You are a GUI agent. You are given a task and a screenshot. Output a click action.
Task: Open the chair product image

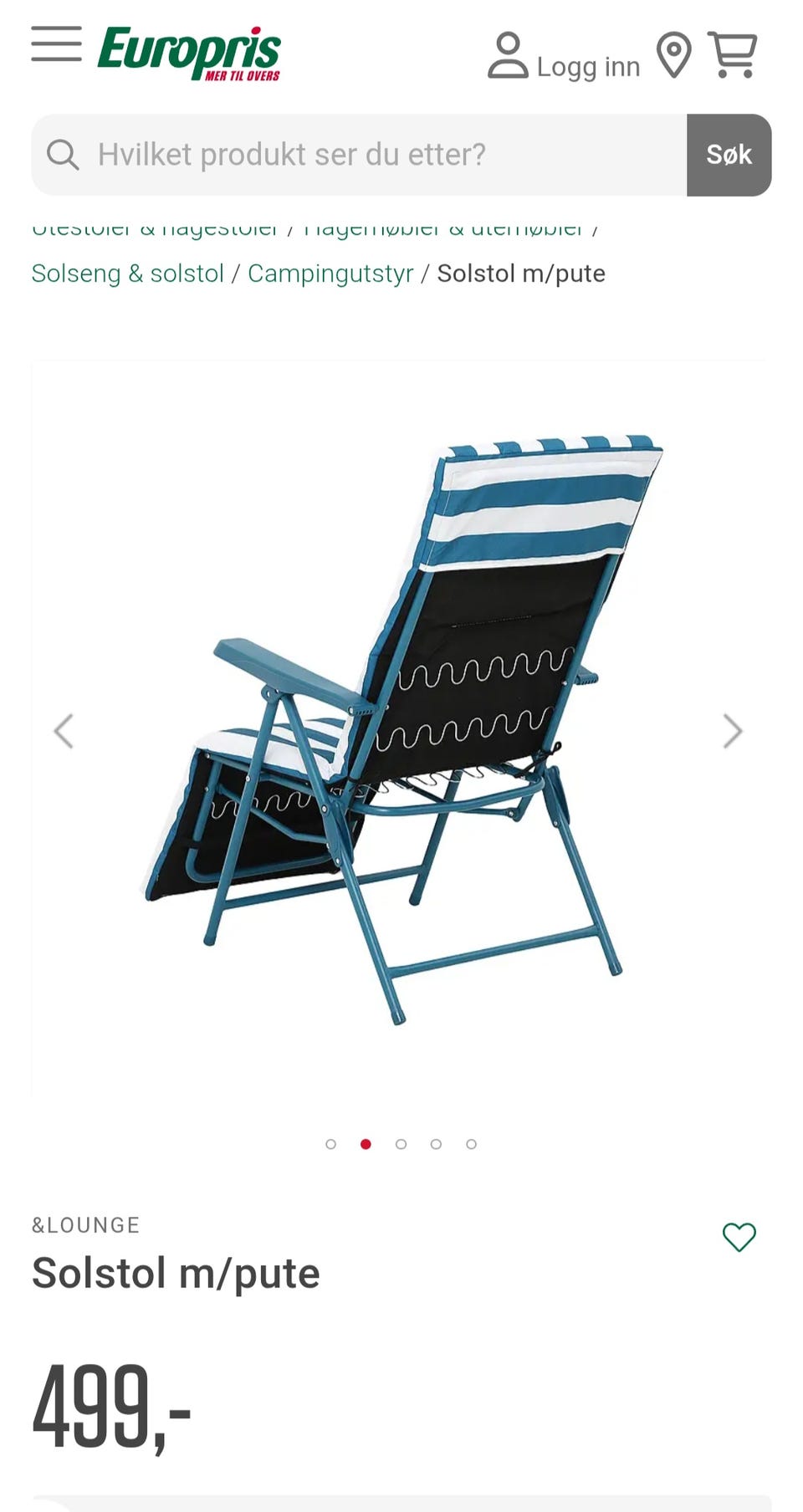(x=399, y=728)
